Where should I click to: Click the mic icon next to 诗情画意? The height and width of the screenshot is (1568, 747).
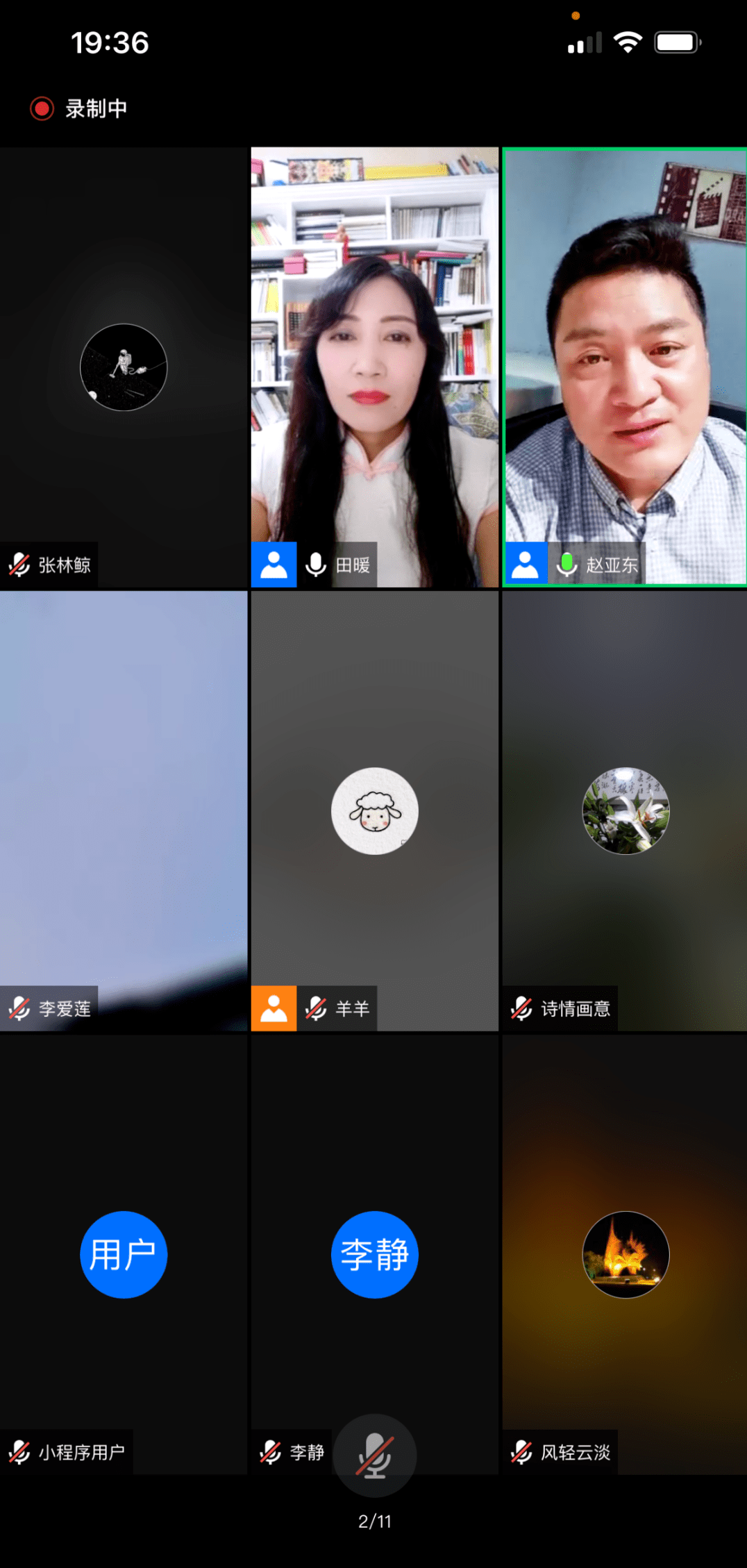pos(519,1009)
